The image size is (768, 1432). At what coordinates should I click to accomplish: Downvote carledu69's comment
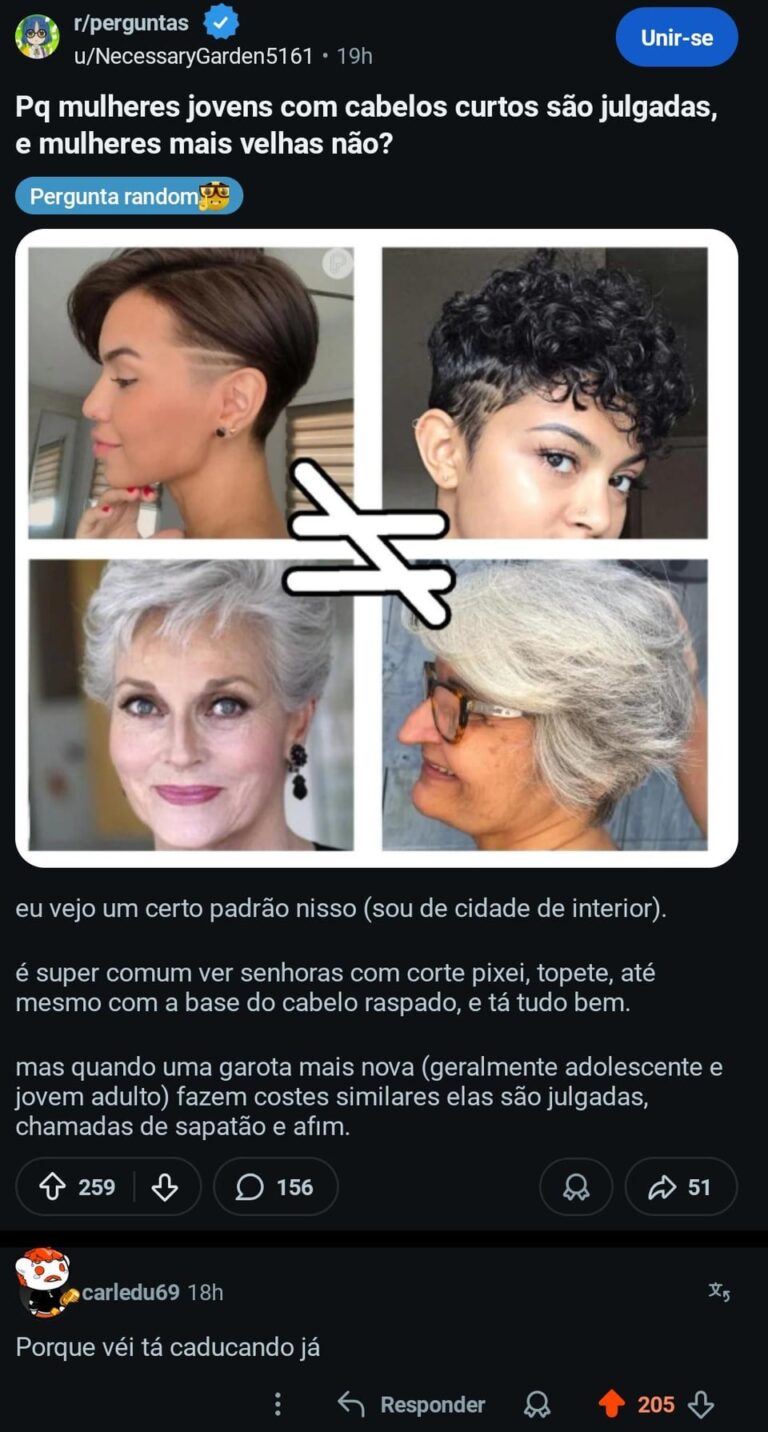click(x=702, y=1404)
